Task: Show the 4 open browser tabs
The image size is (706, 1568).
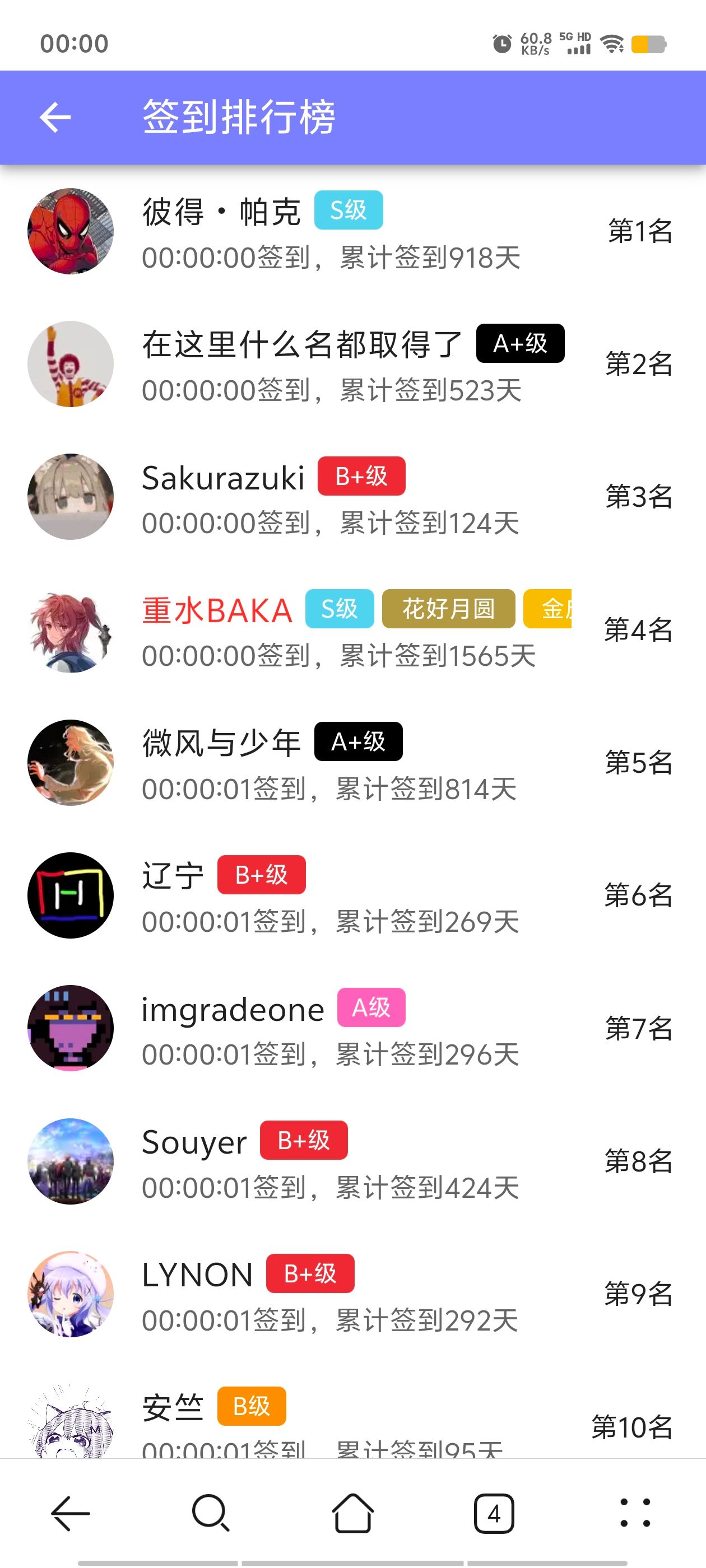Action: 494,1513
